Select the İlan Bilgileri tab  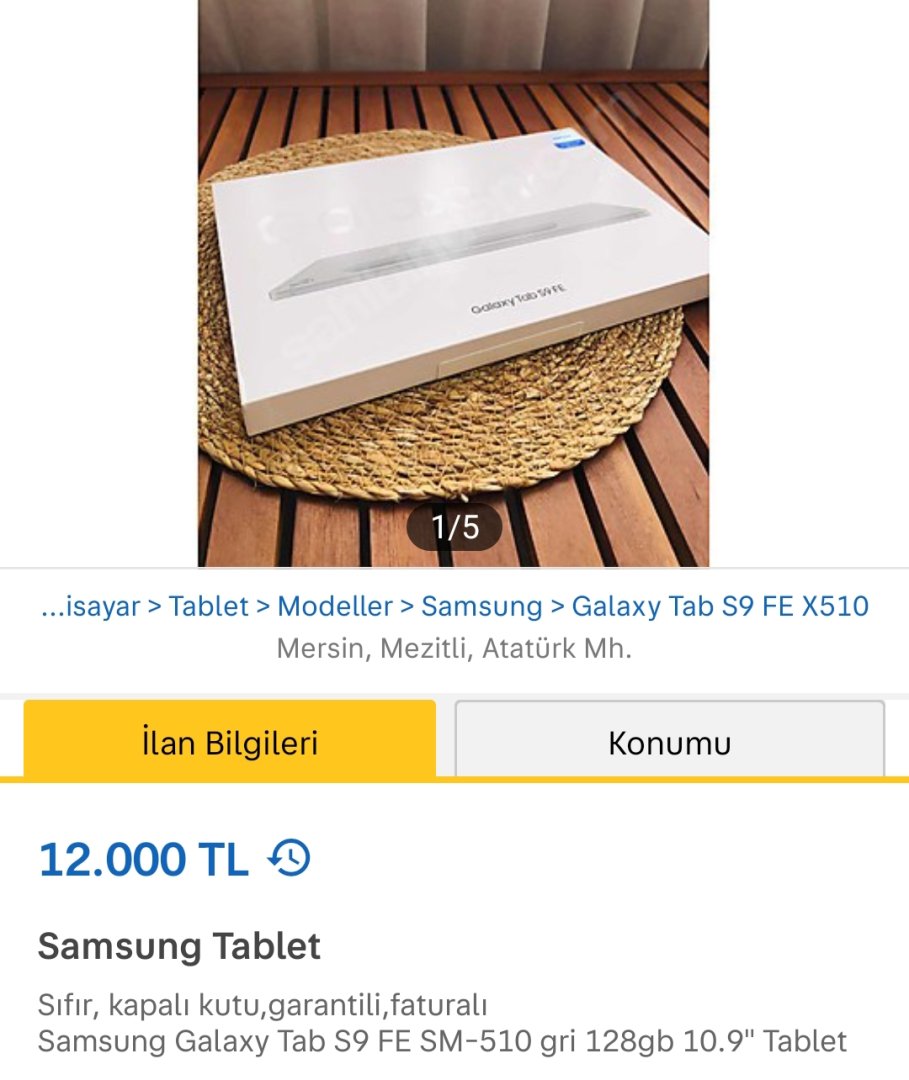tap(230, 742)
